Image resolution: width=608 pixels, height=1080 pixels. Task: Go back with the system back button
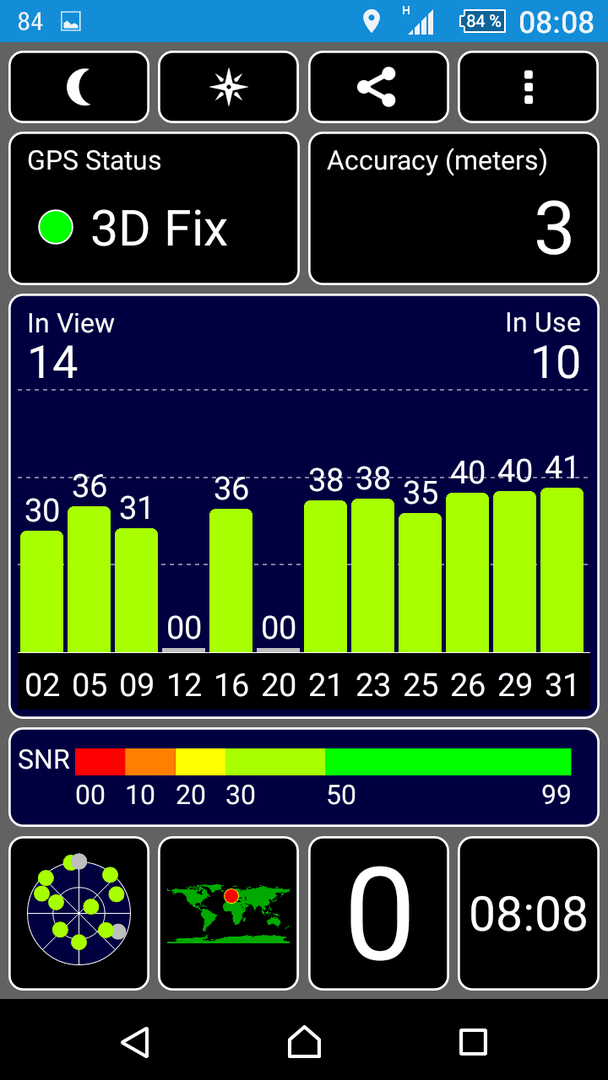(135, 1041)
